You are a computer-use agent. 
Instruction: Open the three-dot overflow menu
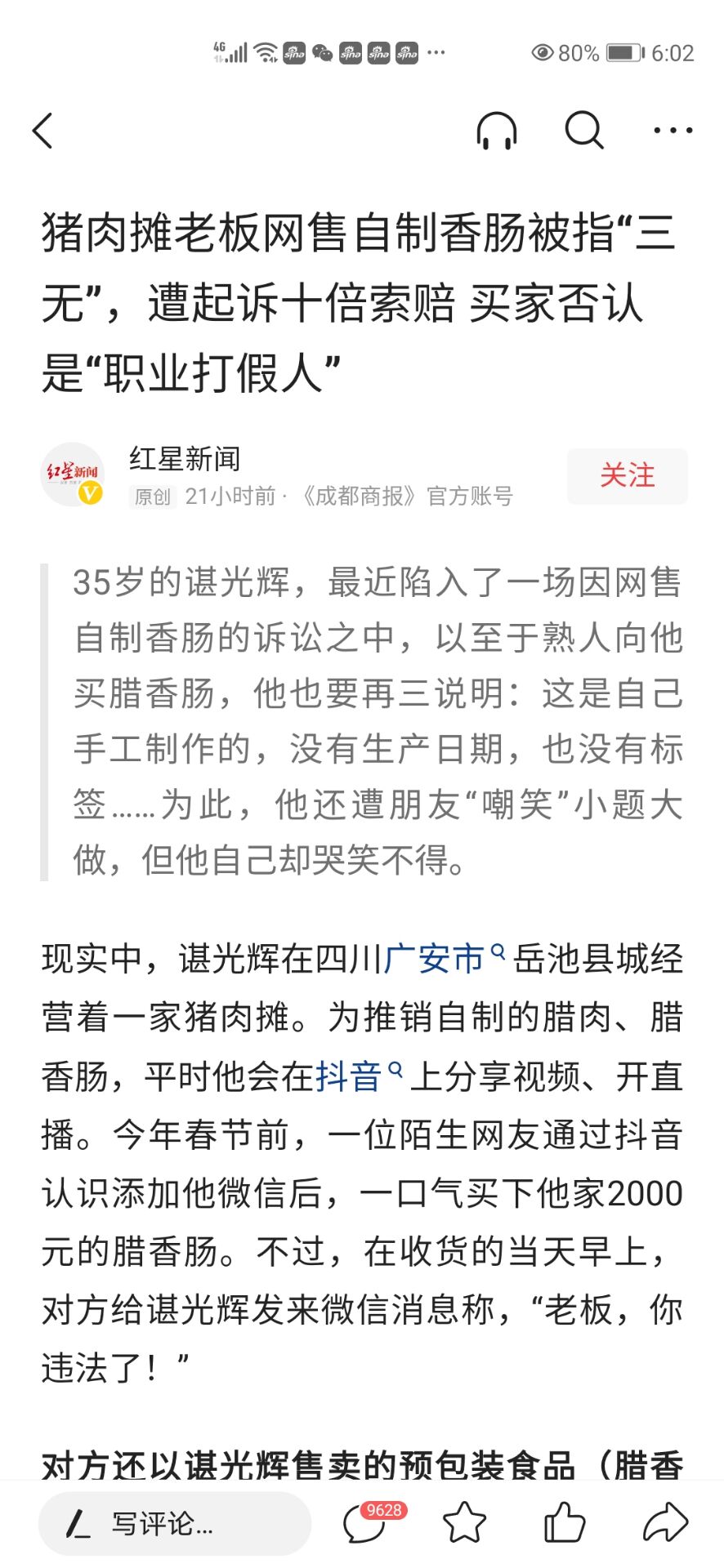(x=673, y=131)
